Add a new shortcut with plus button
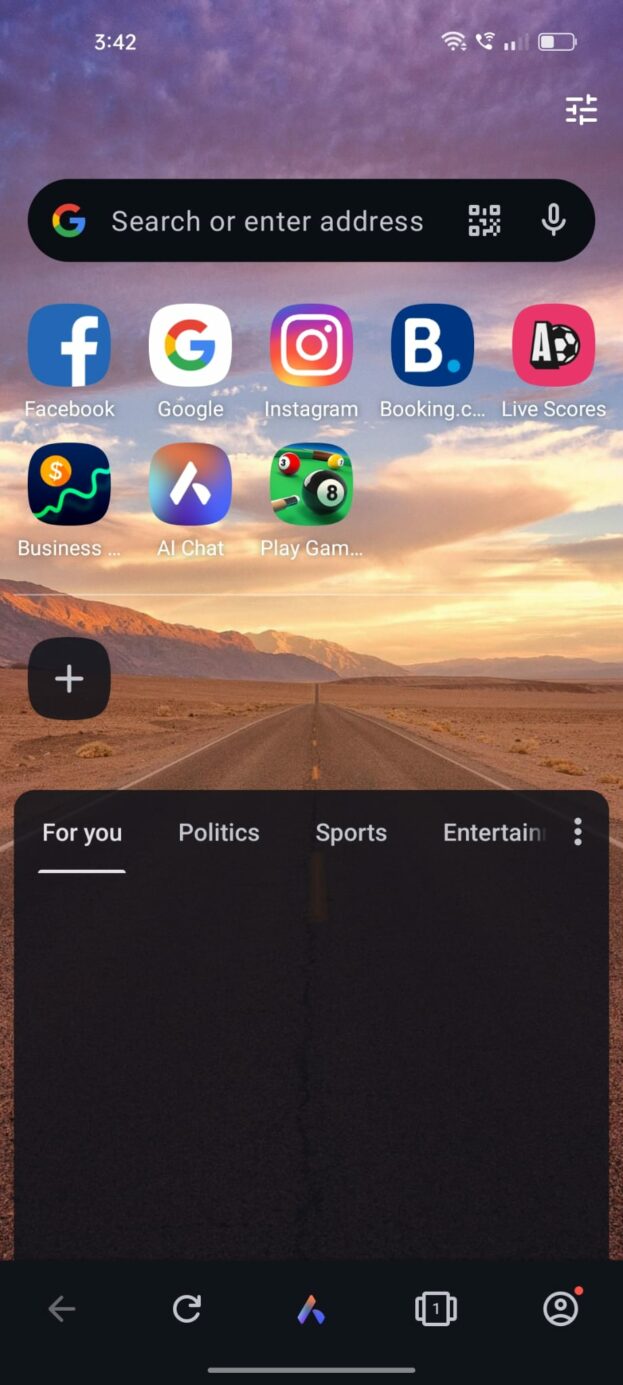The width and height of the screenshot is (623, 1385). coord(69,679)
